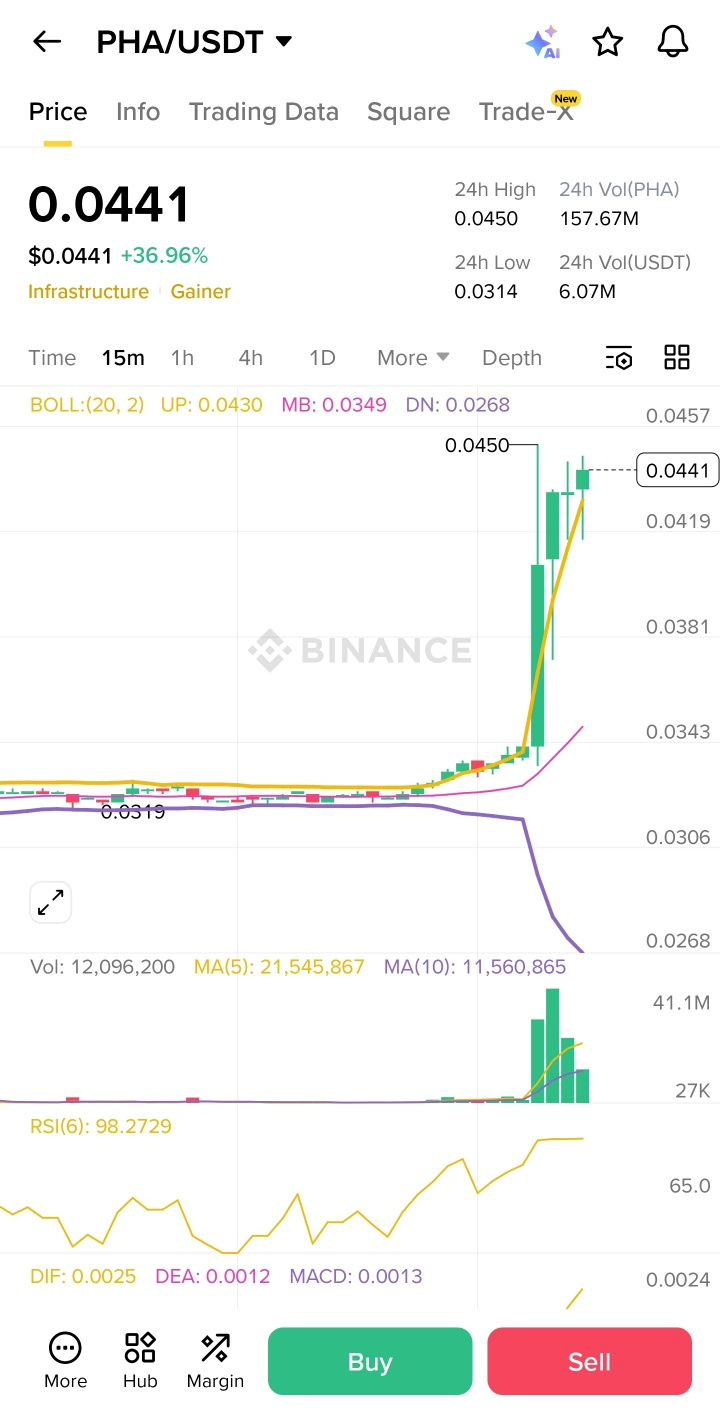Show the Depth chart

pyautogui.click(x=511, y=358)
